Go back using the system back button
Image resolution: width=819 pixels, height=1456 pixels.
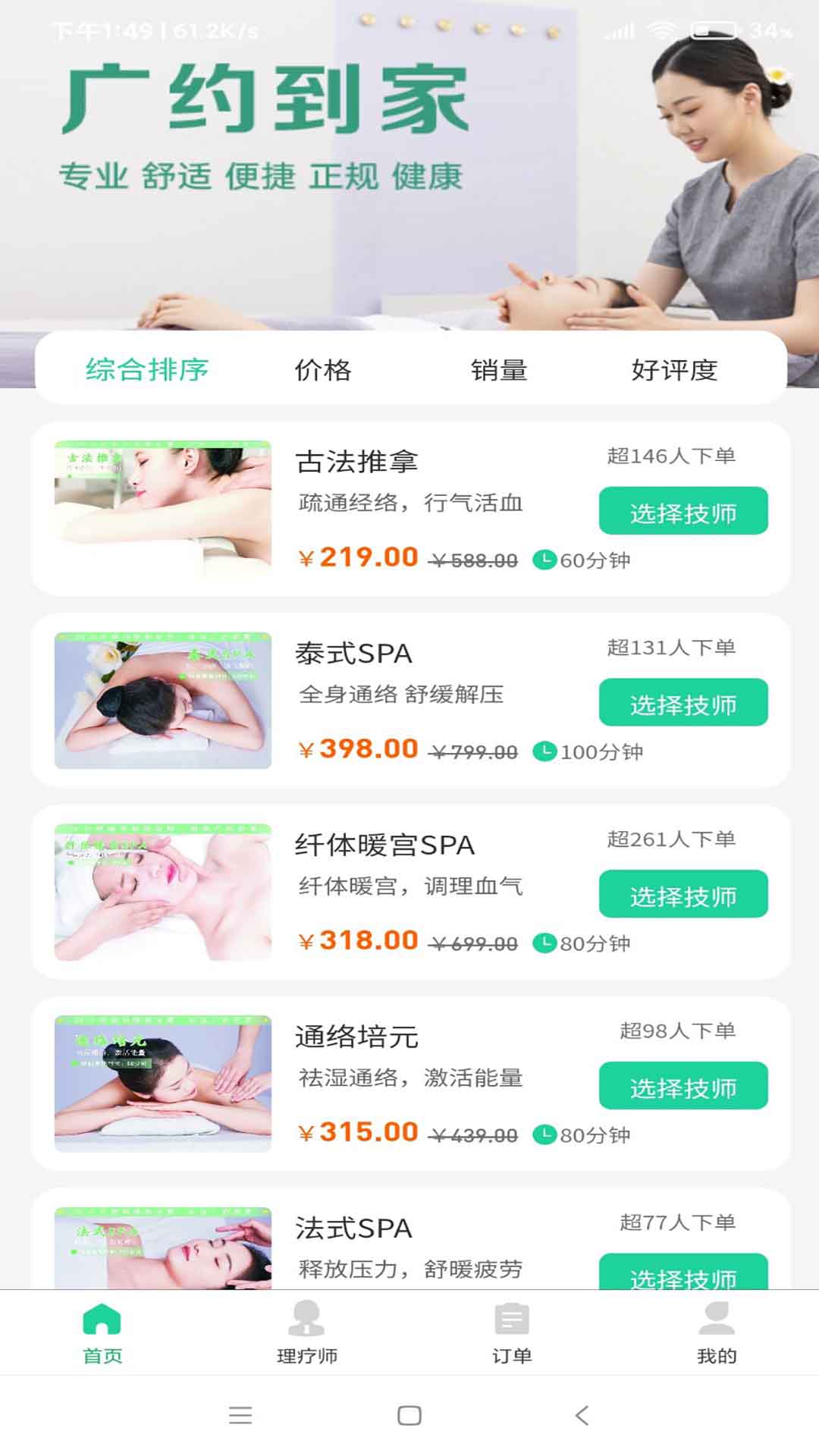pyautogui.click(x=582, y=1415)
